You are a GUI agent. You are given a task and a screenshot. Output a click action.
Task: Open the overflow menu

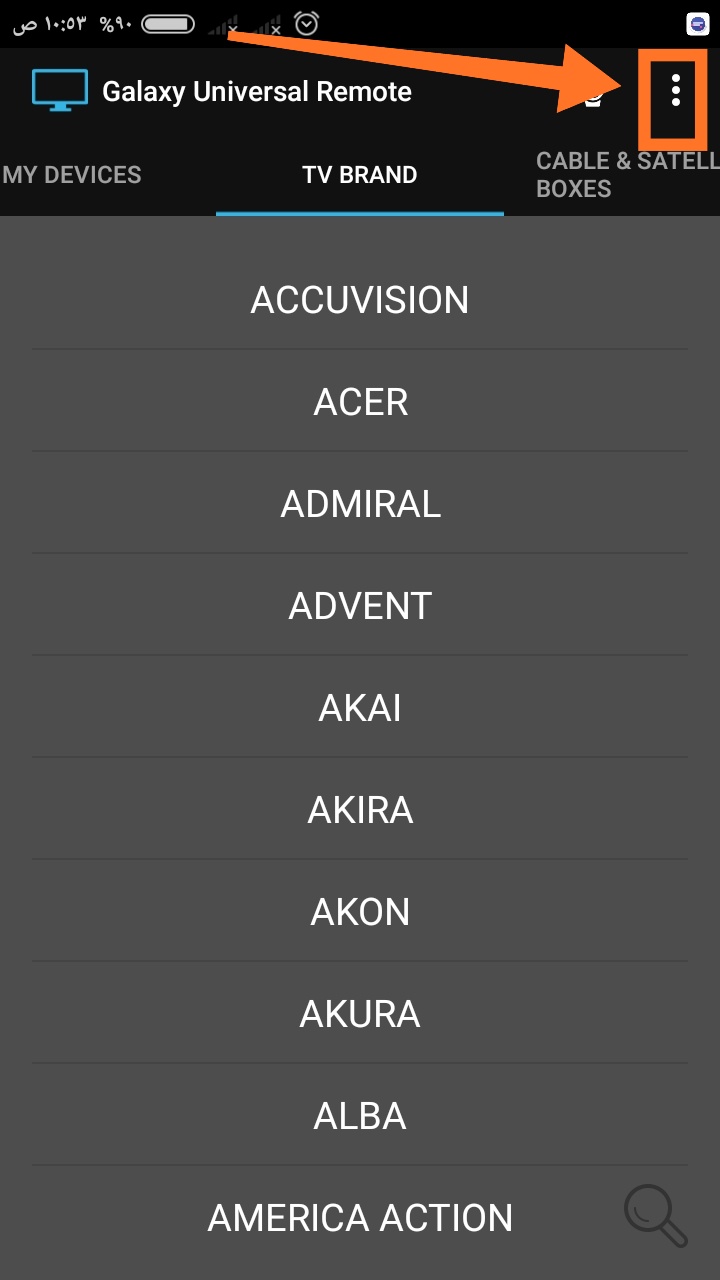(676, 91)
